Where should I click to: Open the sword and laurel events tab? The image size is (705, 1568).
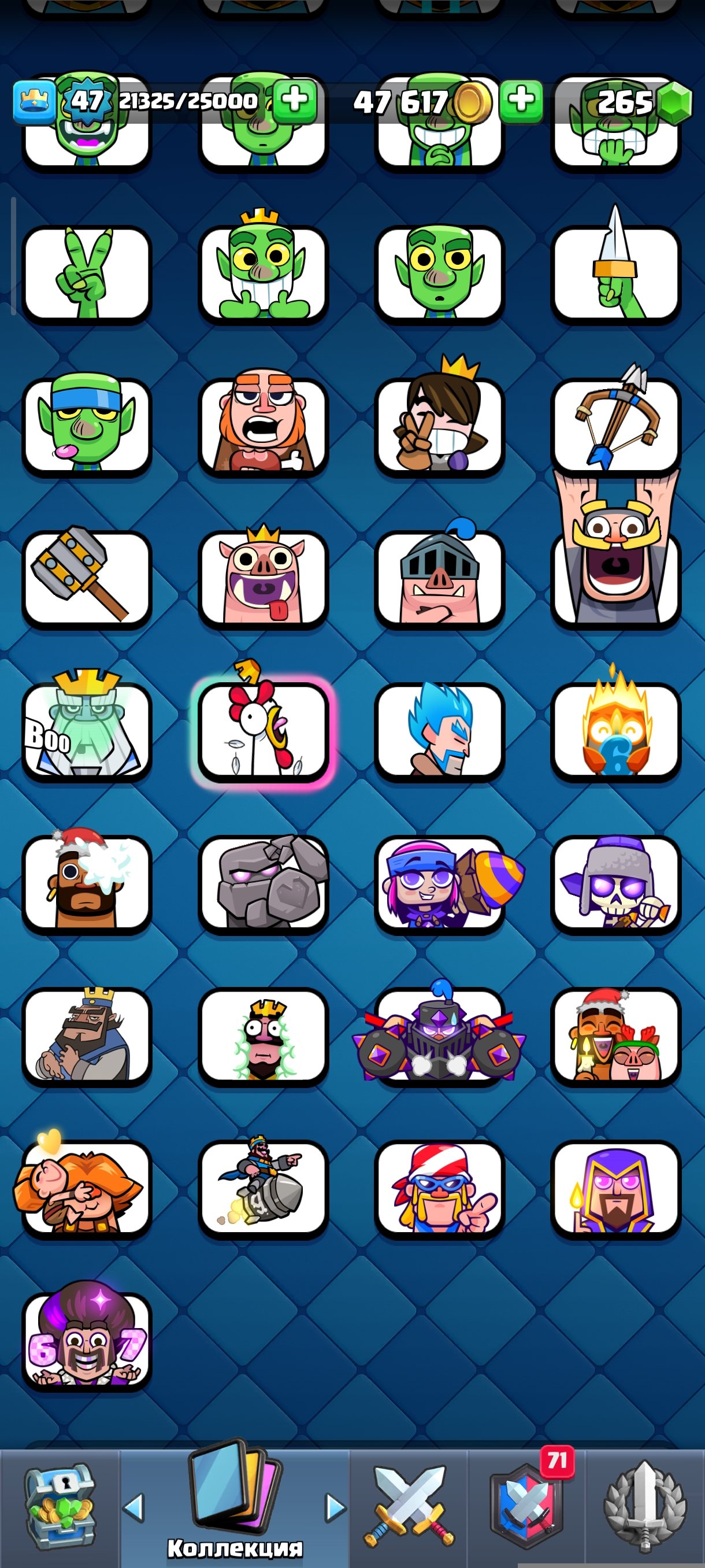645,1506
